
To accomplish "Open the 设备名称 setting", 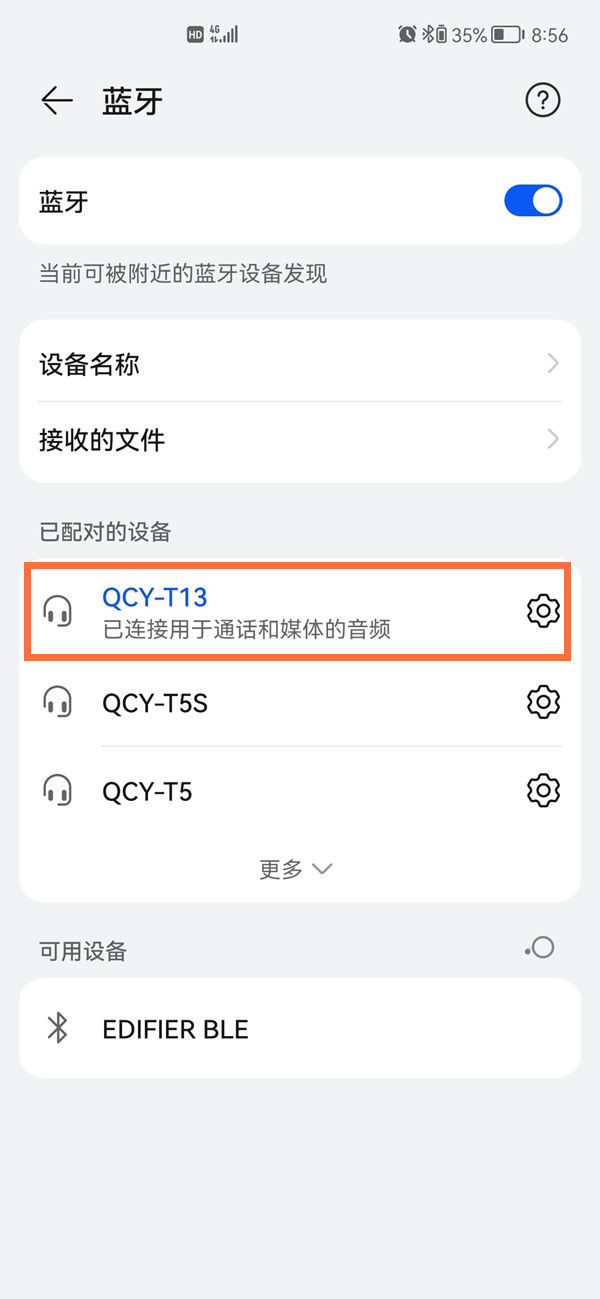I will click(300, 365).
